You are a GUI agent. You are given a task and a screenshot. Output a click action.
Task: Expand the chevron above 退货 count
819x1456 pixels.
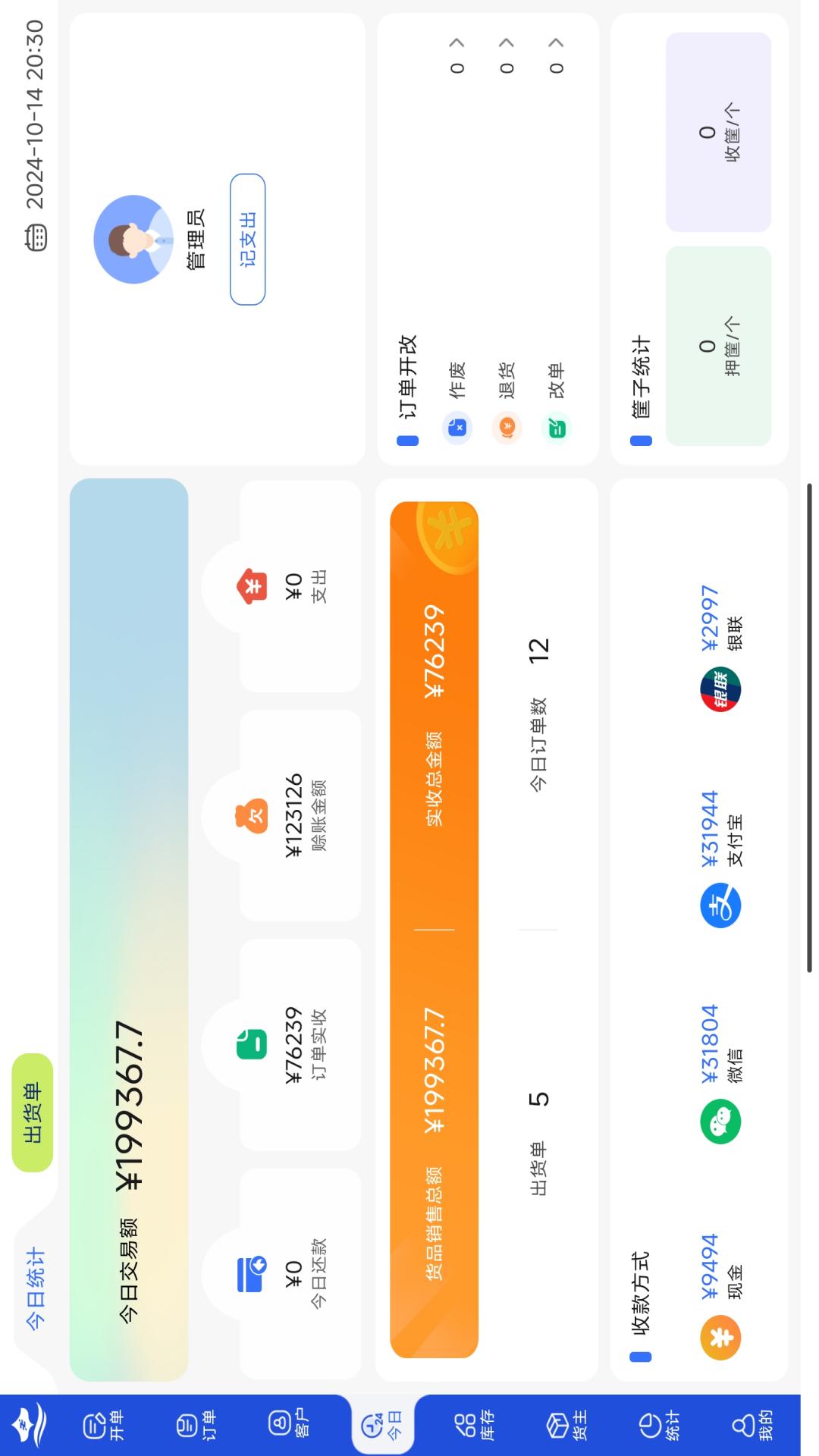tap(507, 43)
